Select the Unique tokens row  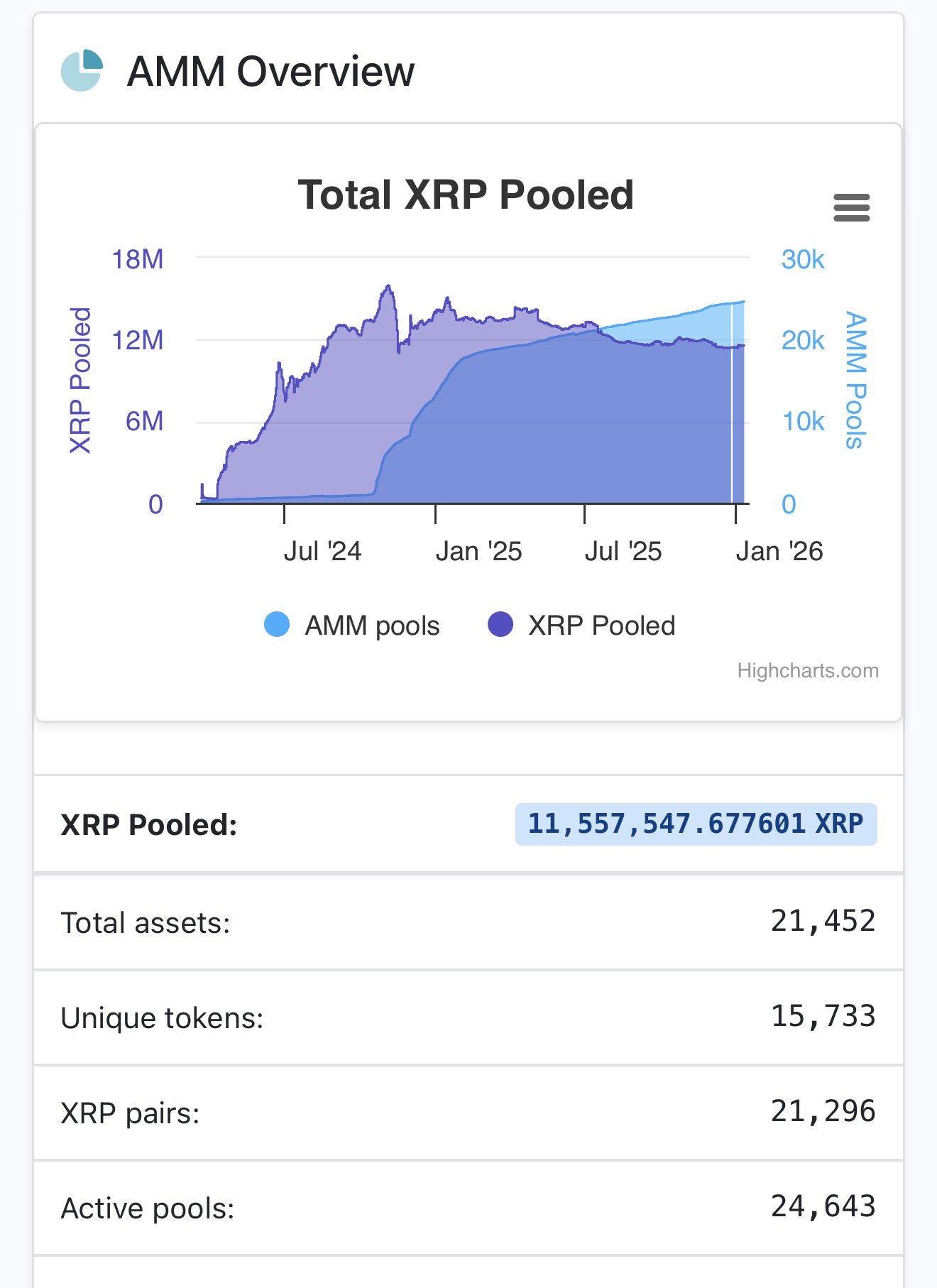pyautogui.click(x=468, y=1017)
